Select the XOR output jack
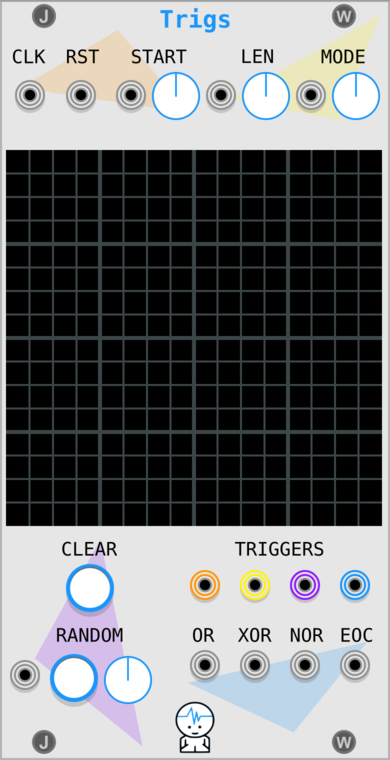 255,665
